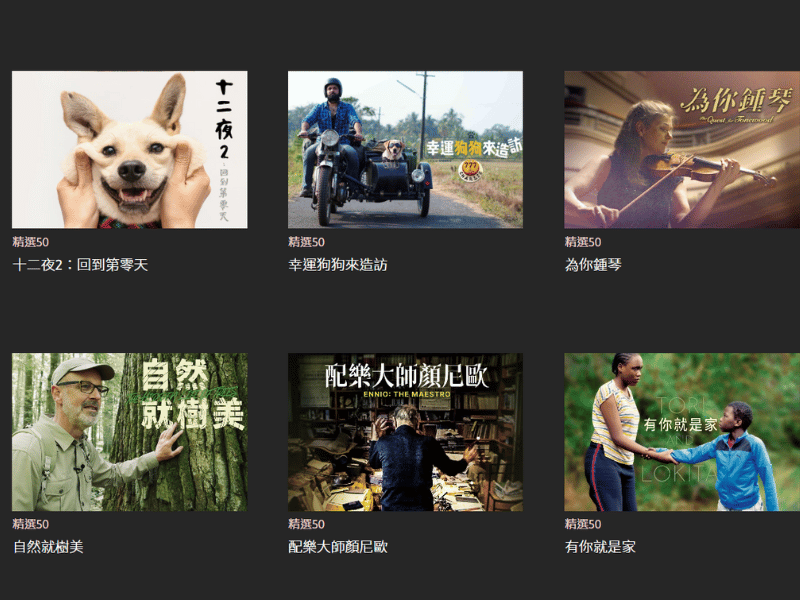Open the 自然就樹美 documentary tile
Image resolution: width=800 pixels, height=600 pixels.
tap(129, 432)
